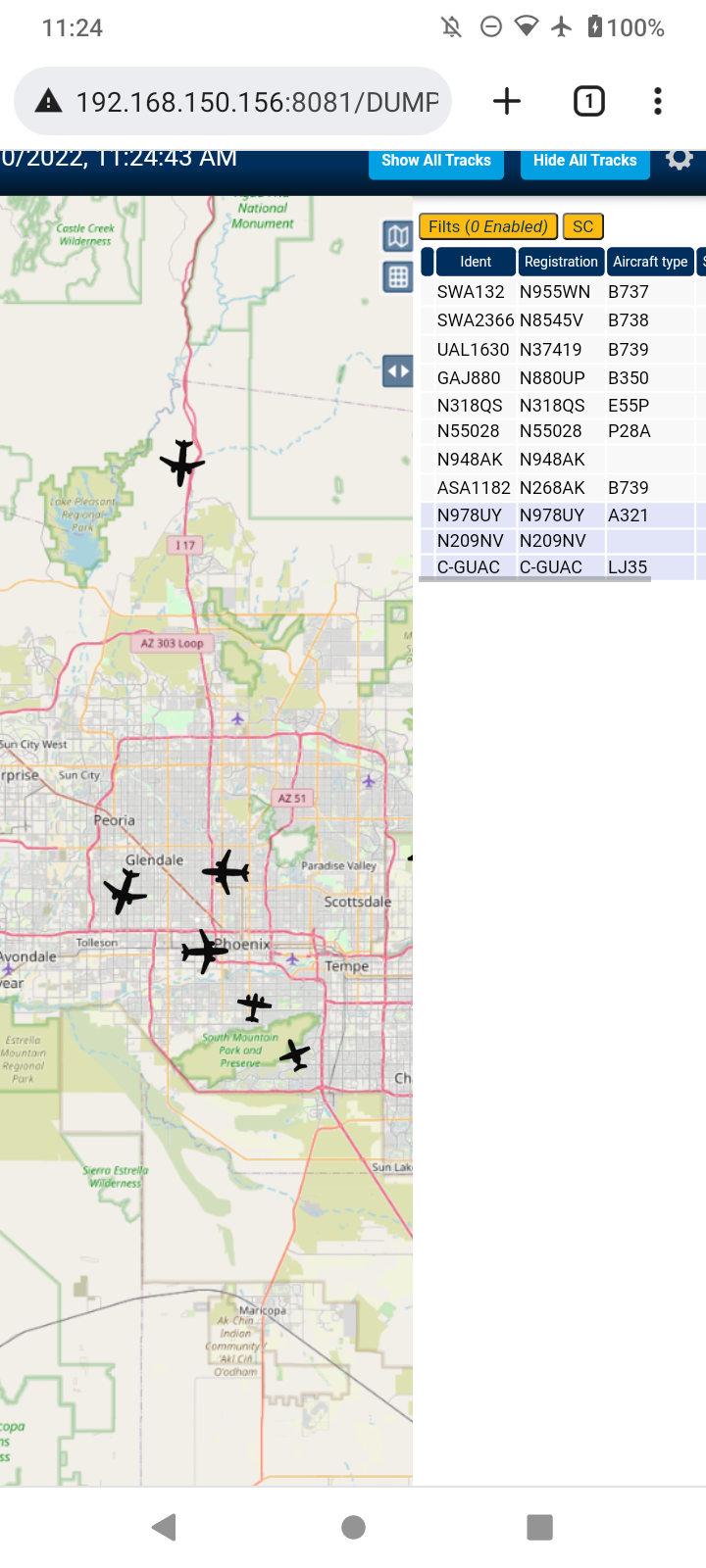Open the browser address bar
706x1568 pixels.
tap(233, 101)
